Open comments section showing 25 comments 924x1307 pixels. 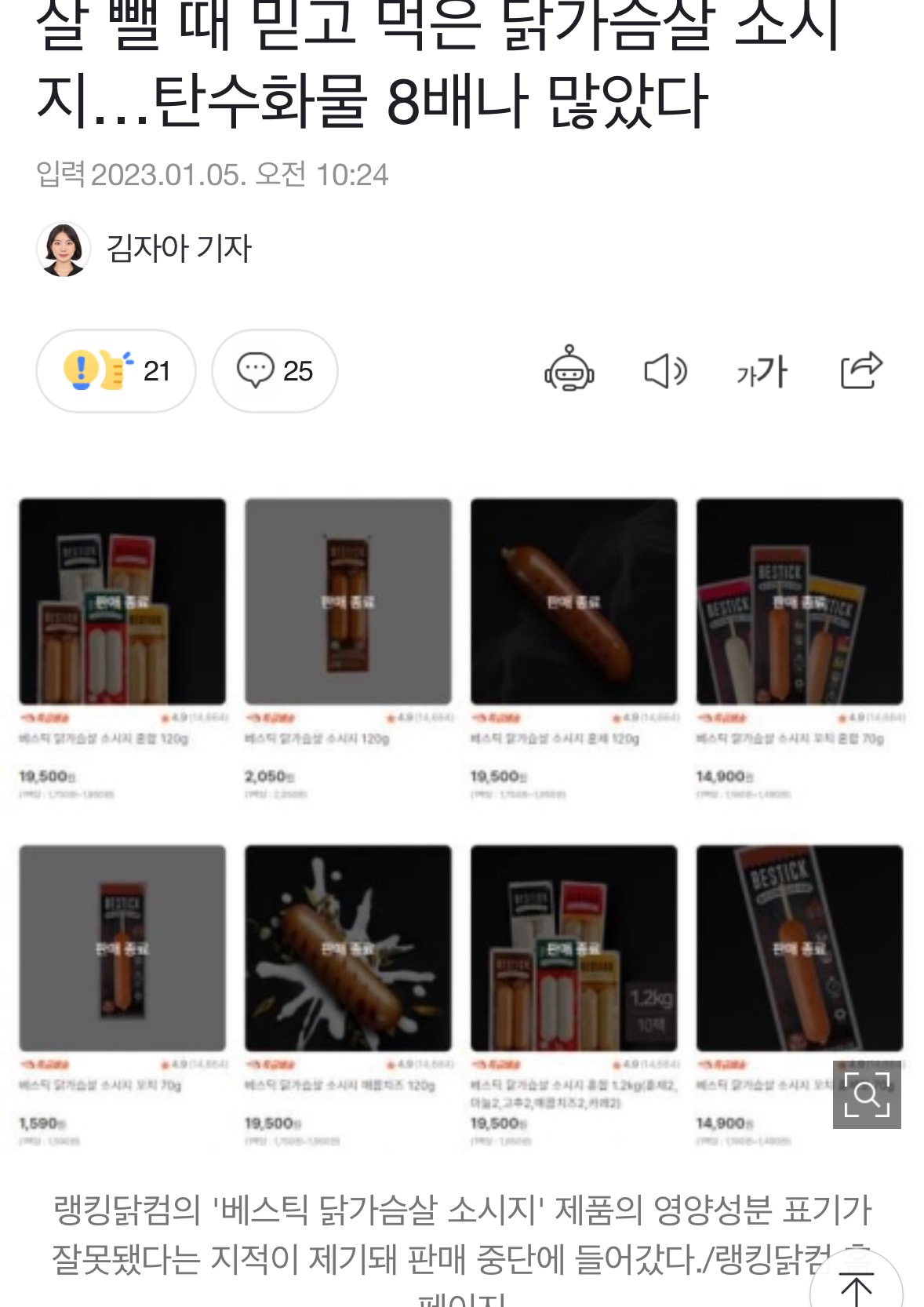click(x=274, y=370)
